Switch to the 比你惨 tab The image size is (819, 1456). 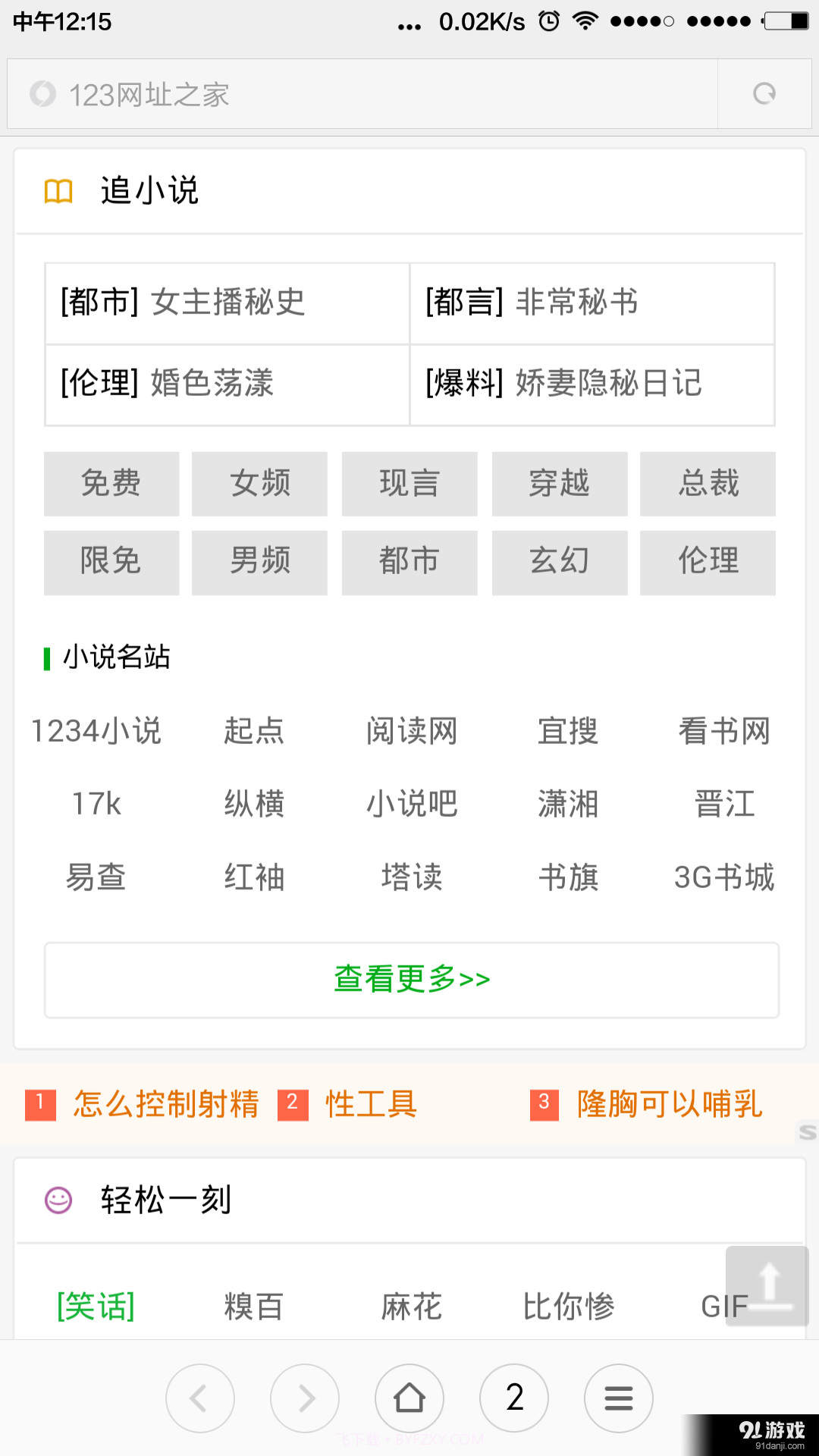click(x=570, y=1306)
